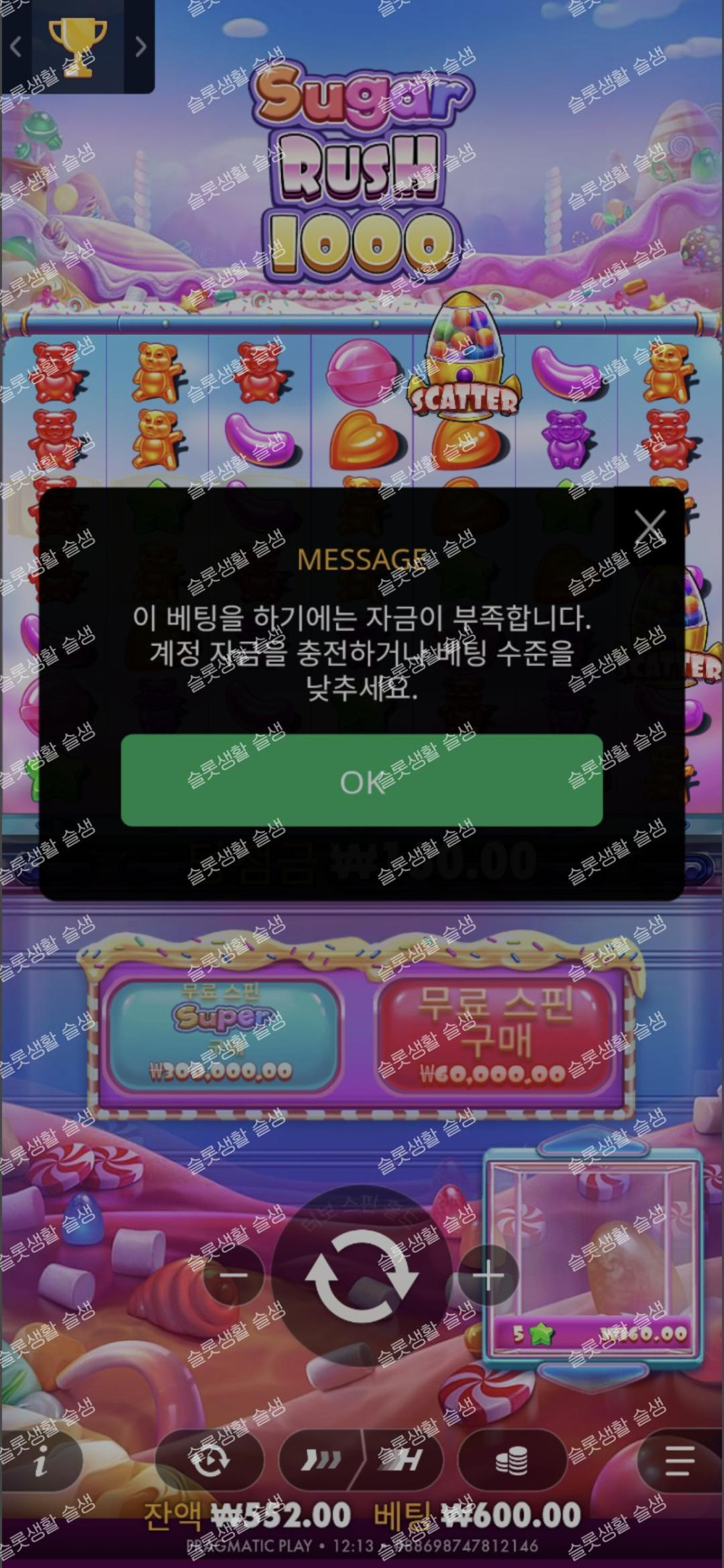724x1568 pixels.
Task: Open the trophy tournament panel
Action: (x=77, y=46)
